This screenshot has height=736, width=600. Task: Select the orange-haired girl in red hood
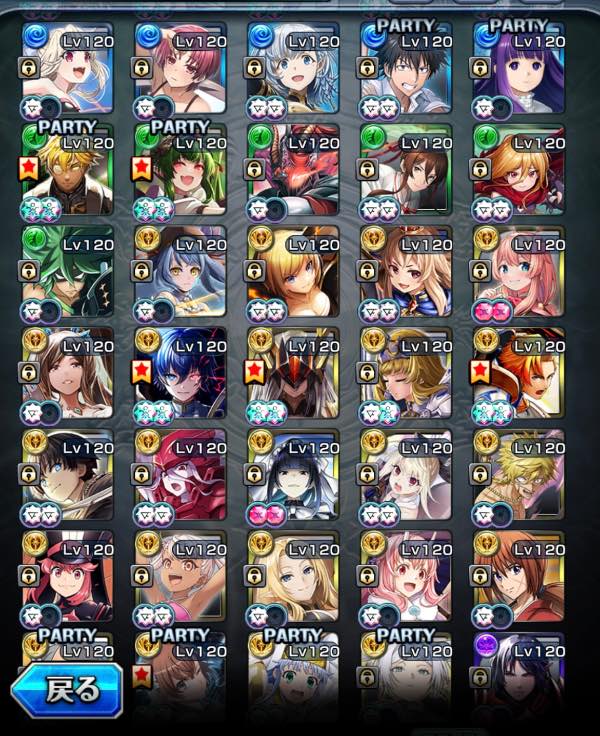[x=518, y=170]
